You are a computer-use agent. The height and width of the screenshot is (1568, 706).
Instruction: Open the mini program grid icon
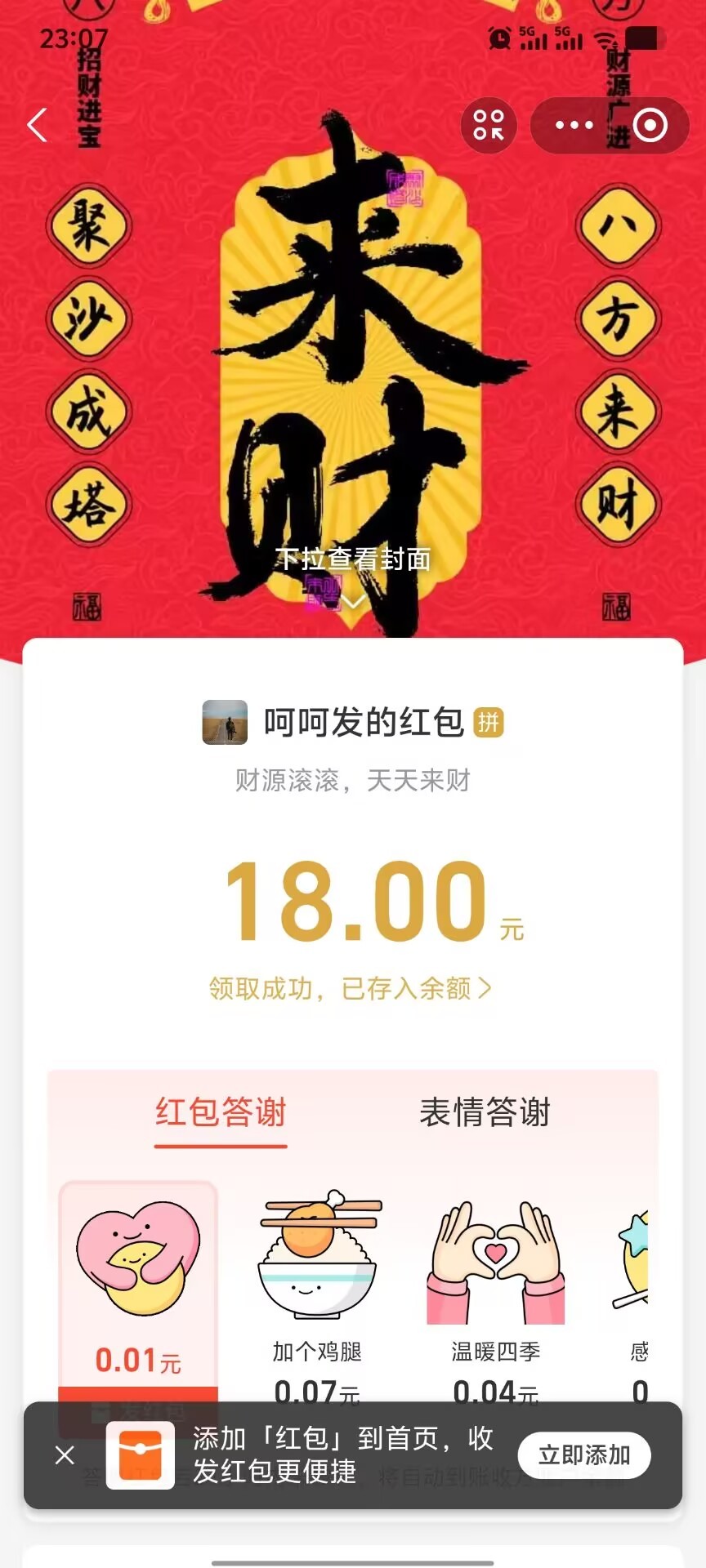(x=489, y=125)
